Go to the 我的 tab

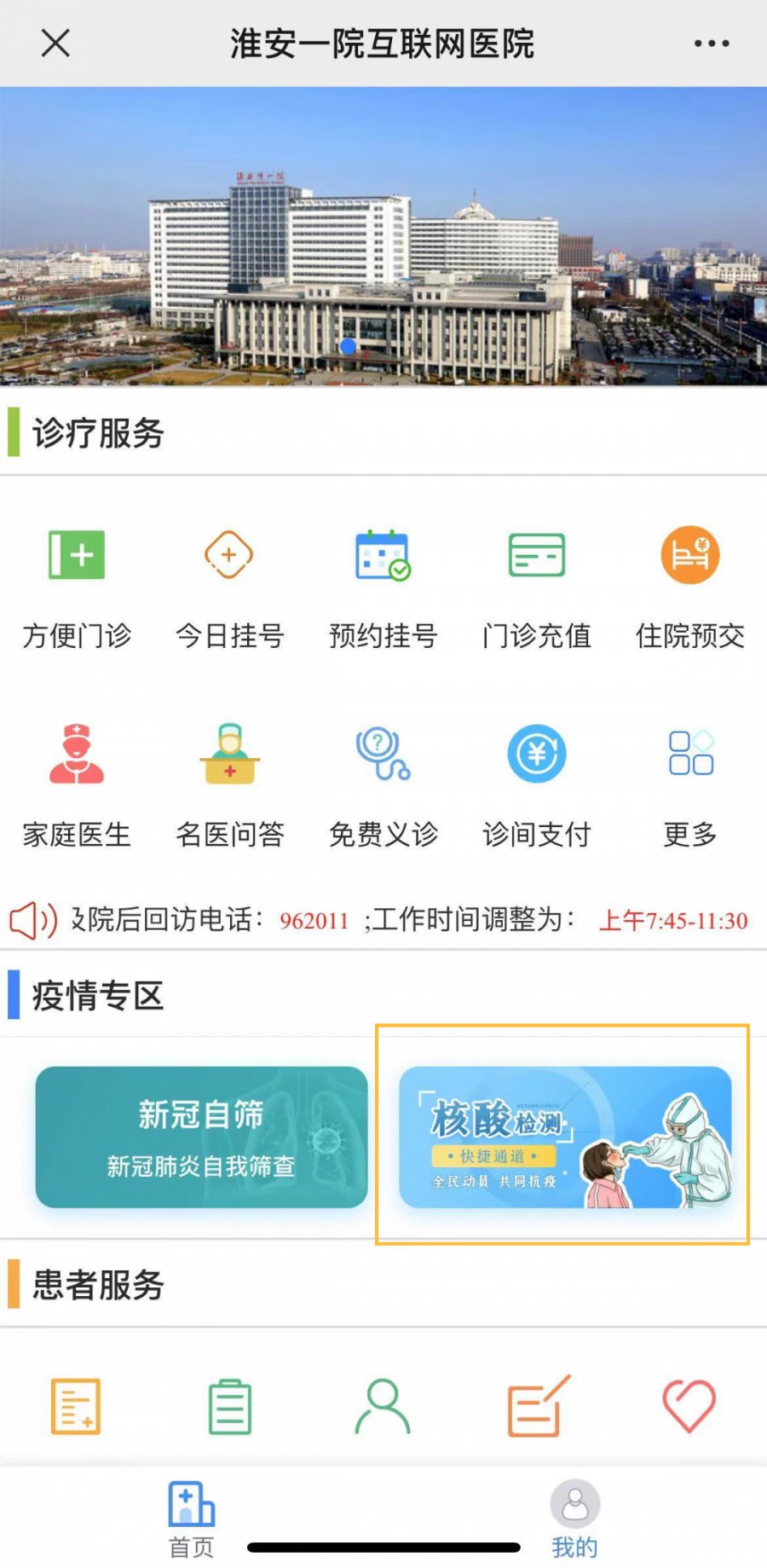[574, 1519]
